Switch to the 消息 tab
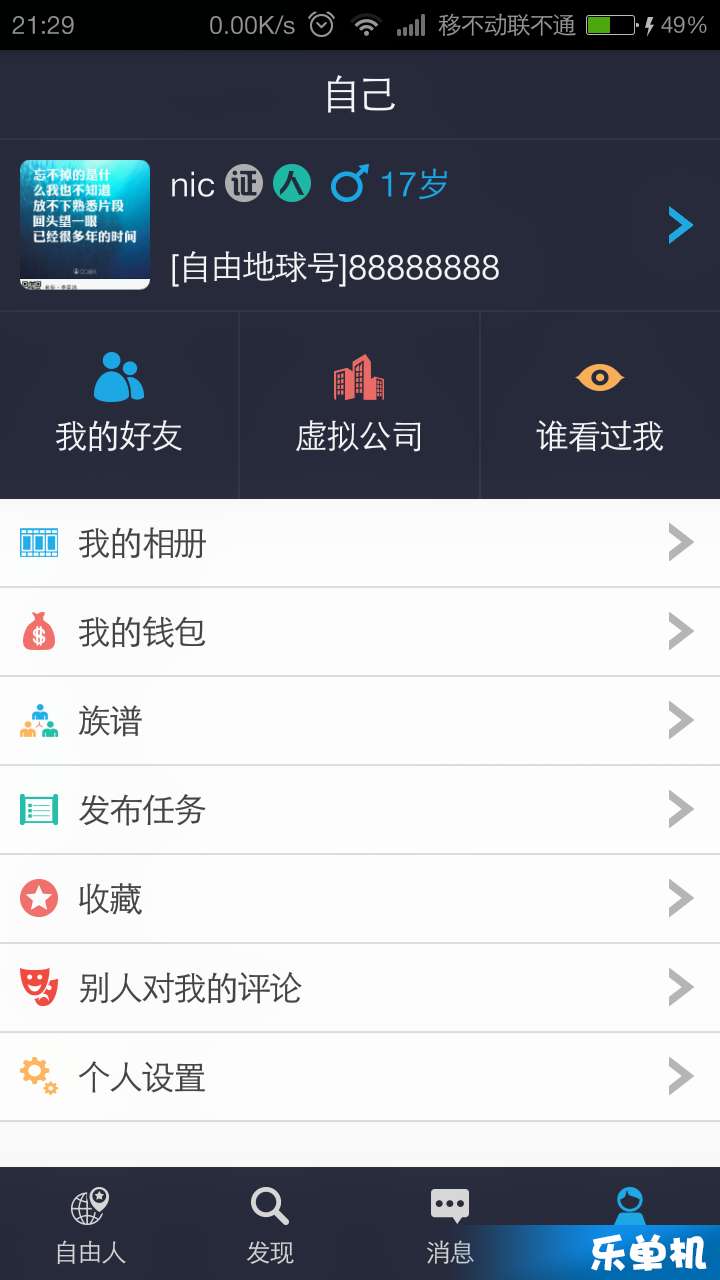 450,1224
